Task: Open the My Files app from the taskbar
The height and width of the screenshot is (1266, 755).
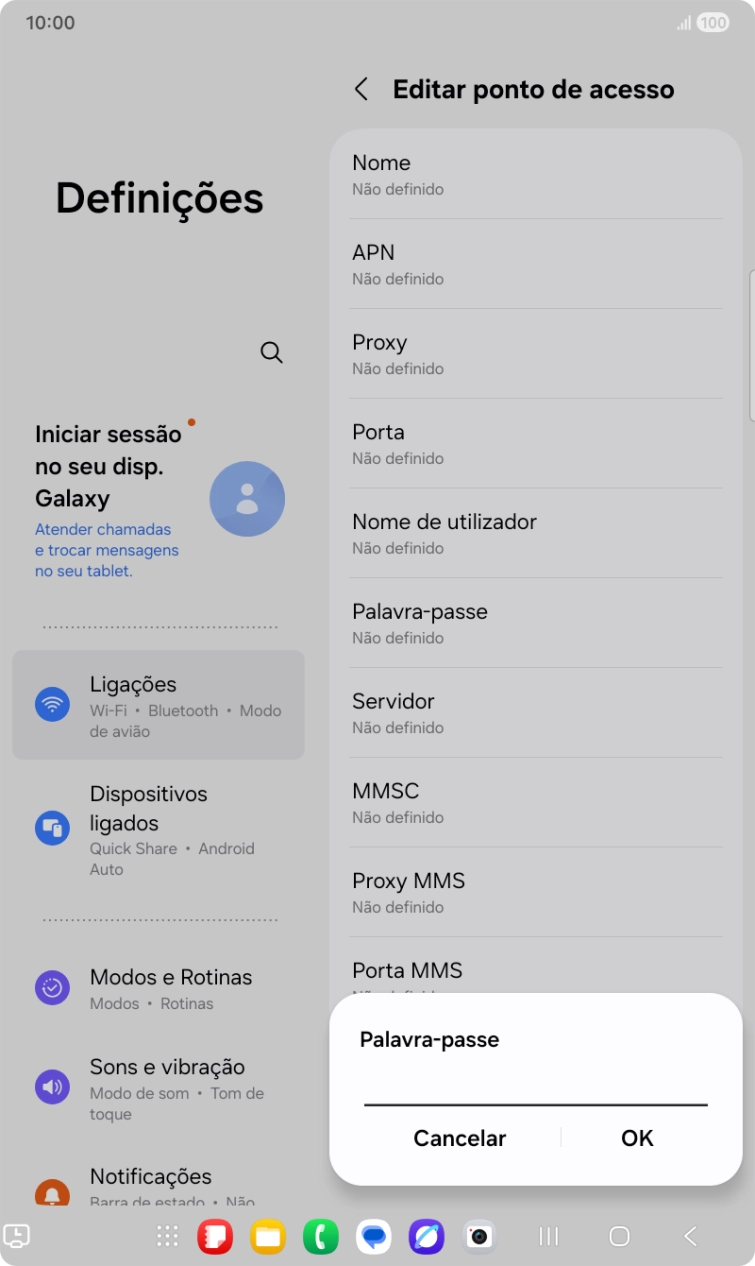Action: coord(266,1237)
